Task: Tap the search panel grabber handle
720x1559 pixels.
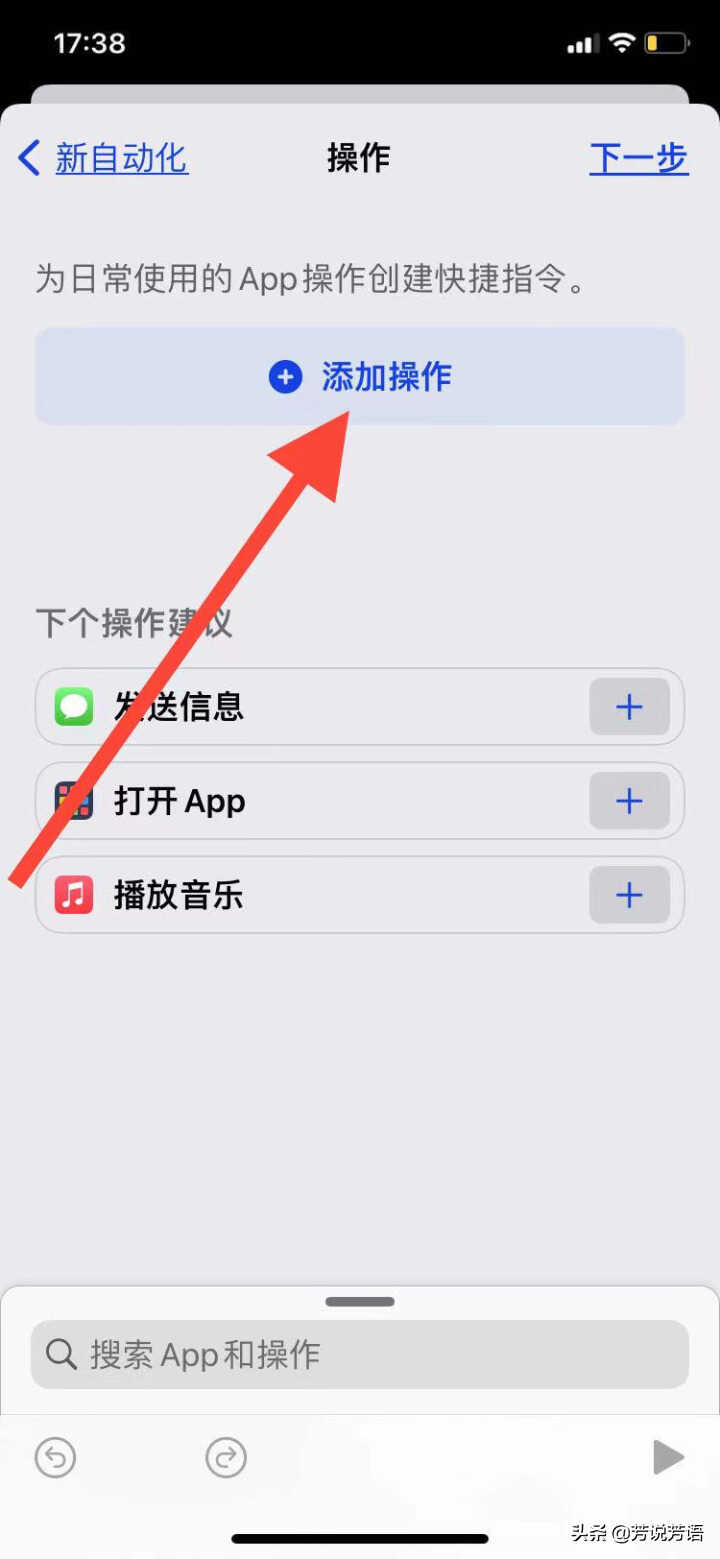Action: coord(360,1301)
